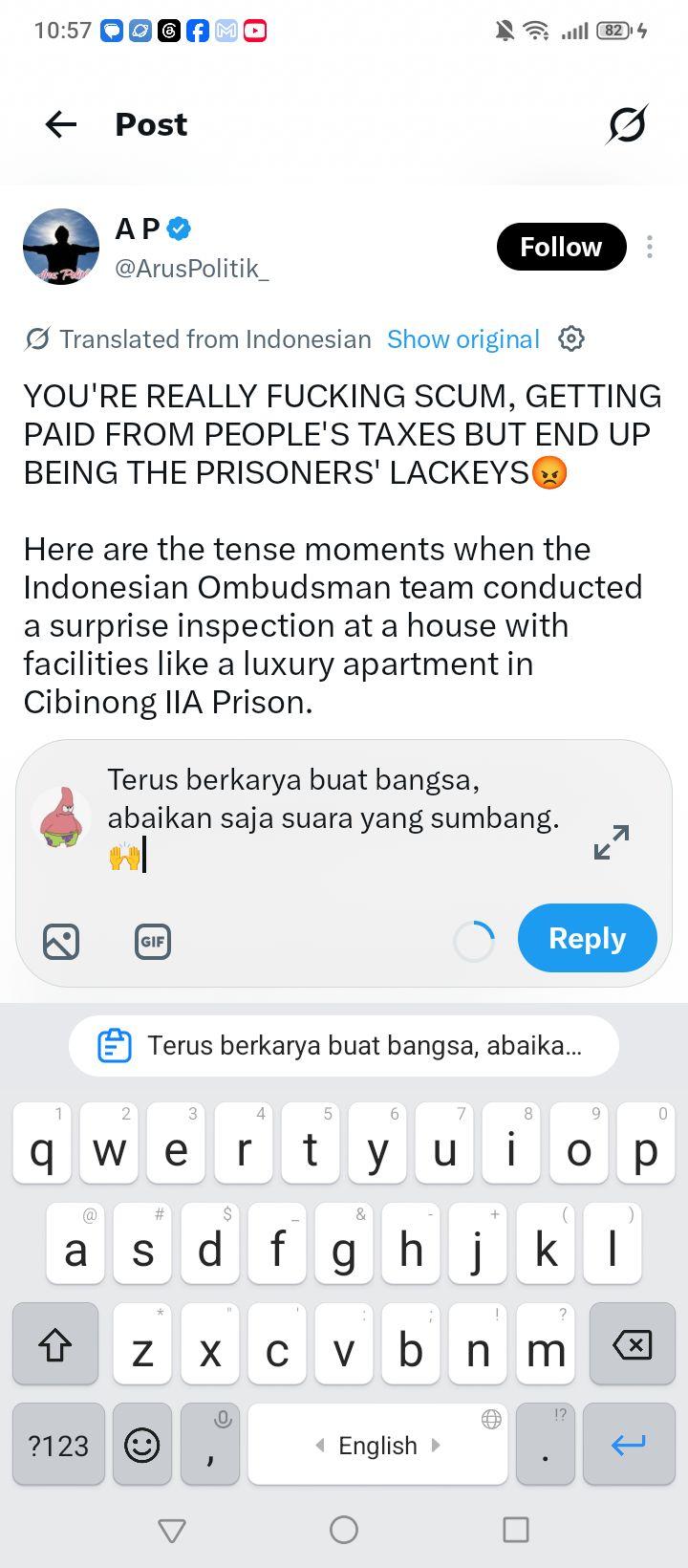The width and height of the screenshot is (688, 1568).
Task: Tap the shift key
Action: pyautogui.click(x=55, y=1344)
